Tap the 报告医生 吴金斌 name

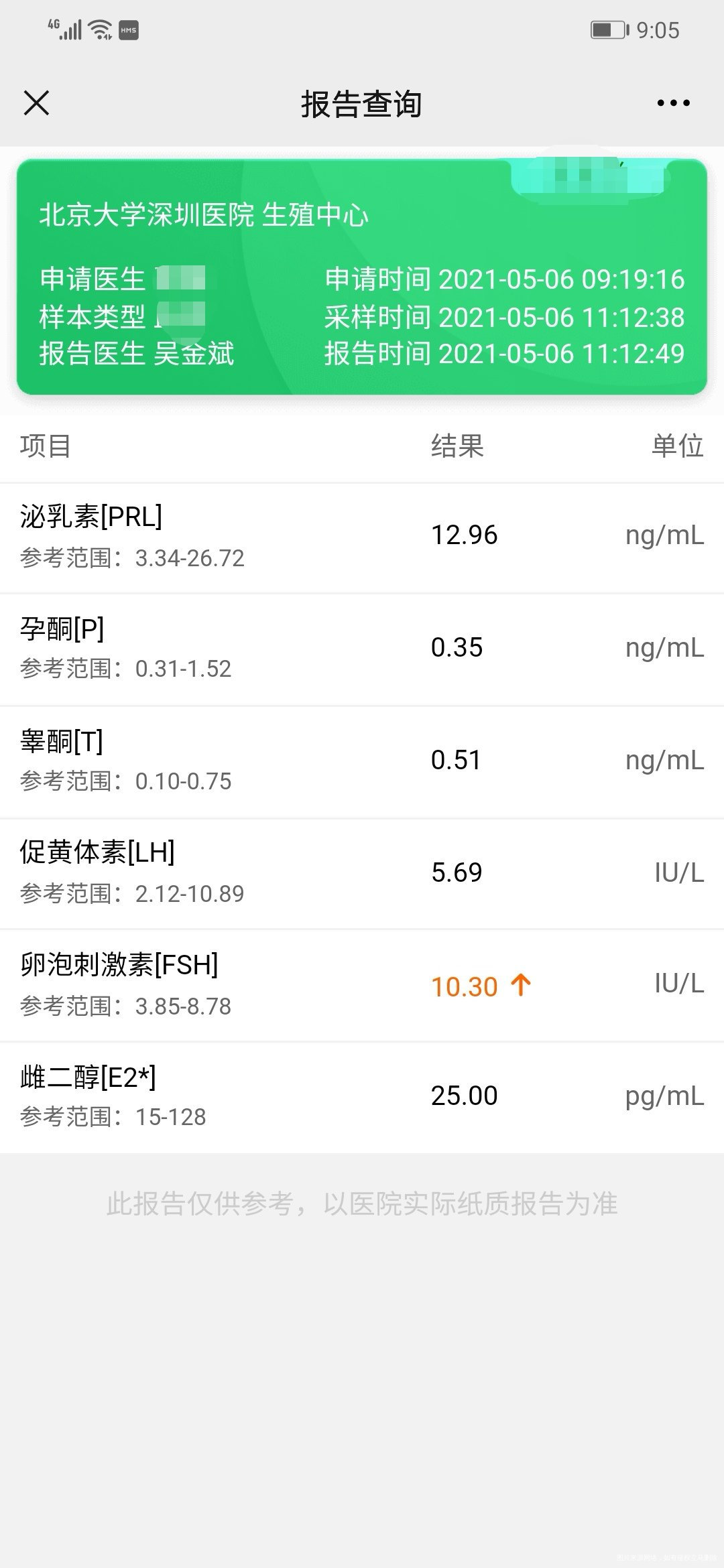click(x=137, y=353)
